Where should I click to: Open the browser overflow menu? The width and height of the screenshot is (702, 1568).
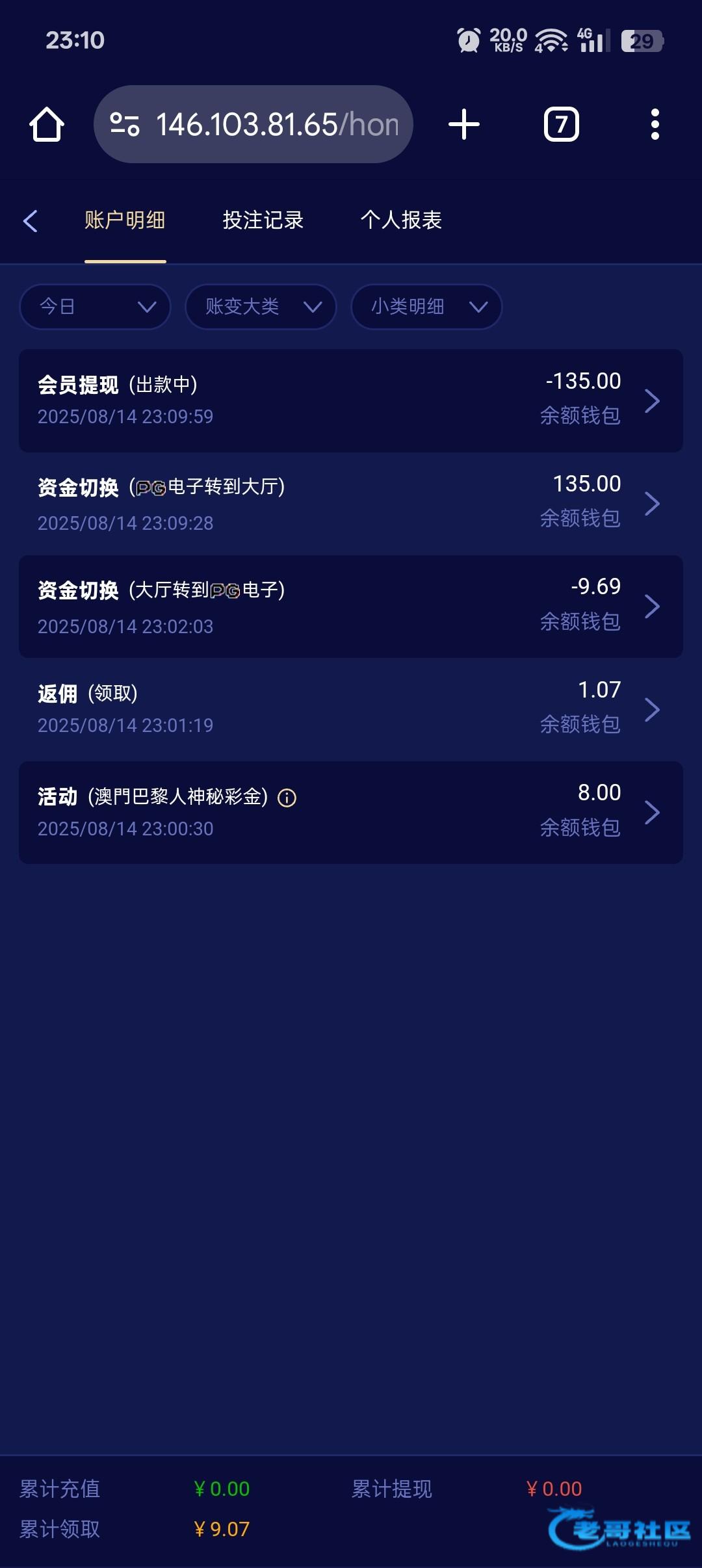point(655,124)
